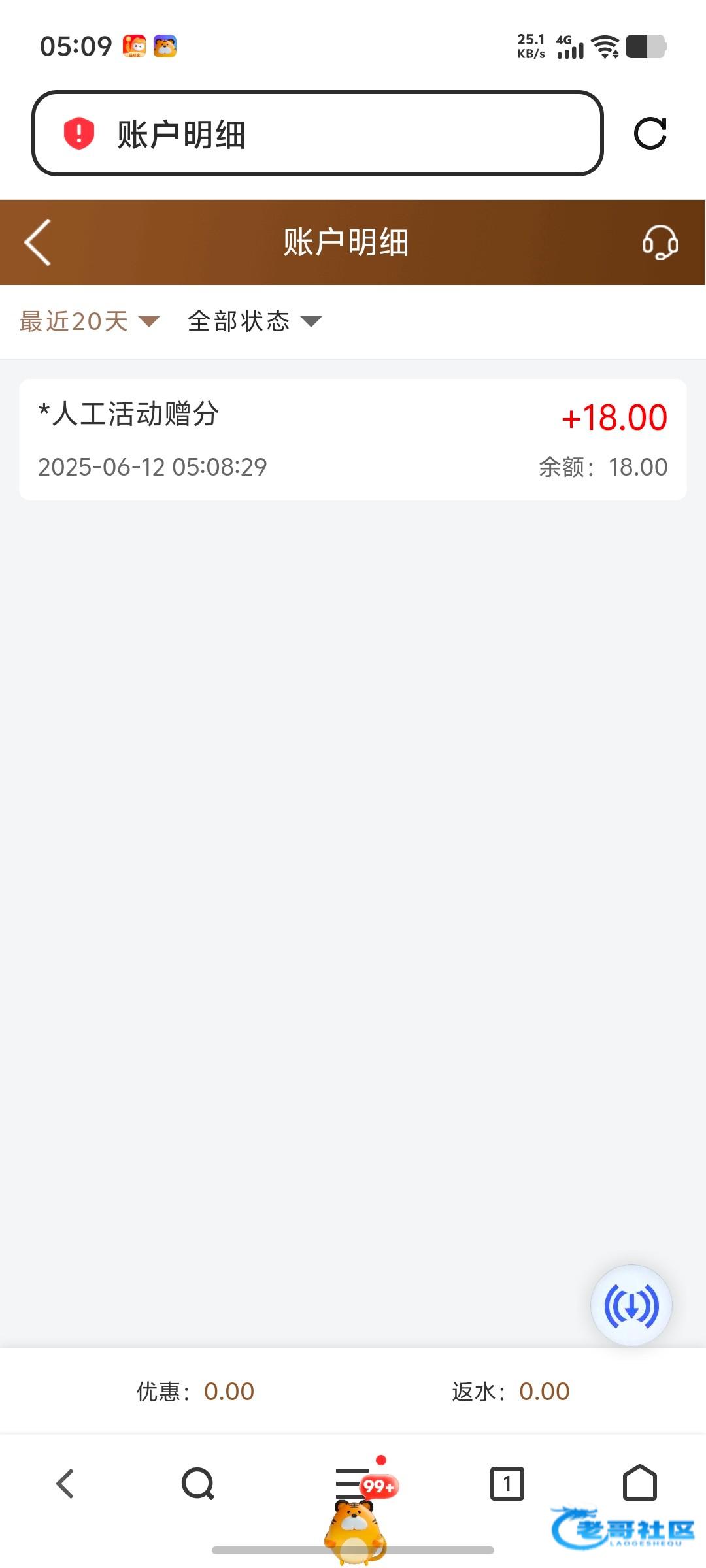The height and width of the screenshot is (1568, 706).
Task: Open the browser menu with 99+ badge
Action: click(x=353, y=1483)
